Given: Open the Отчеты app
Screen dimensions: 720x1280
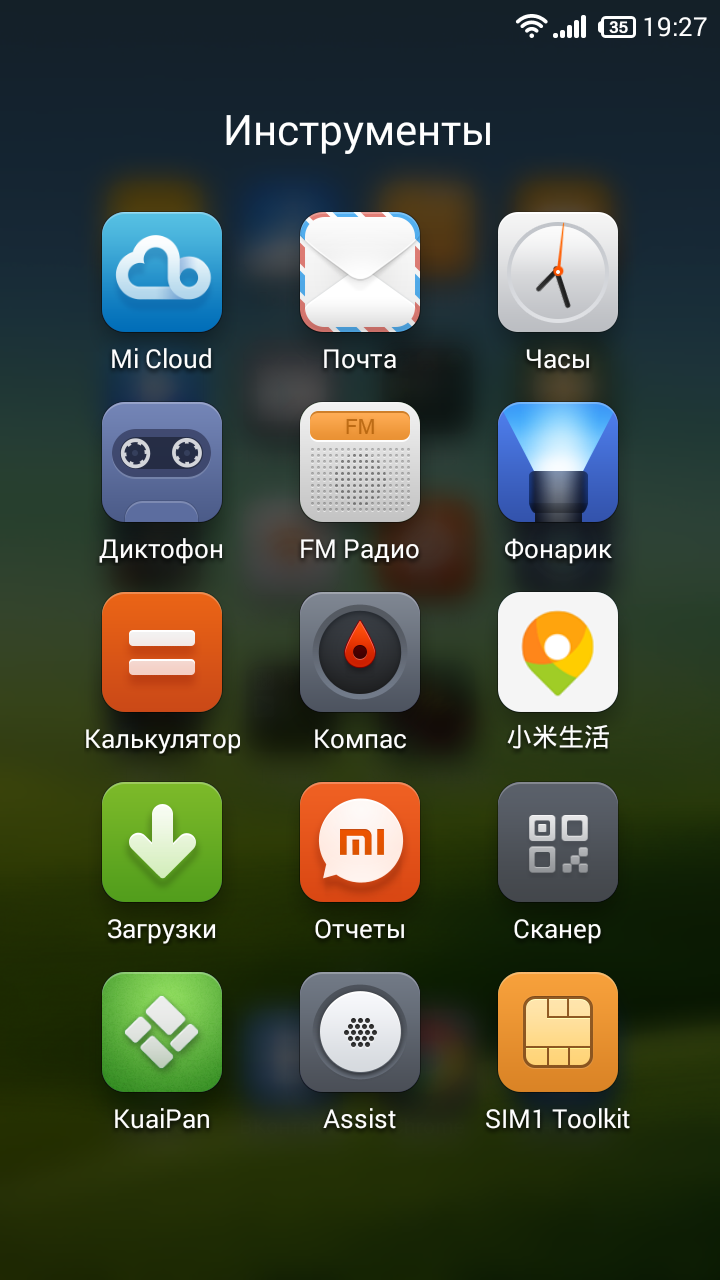Looking at the screenshot, I should 360,842.
